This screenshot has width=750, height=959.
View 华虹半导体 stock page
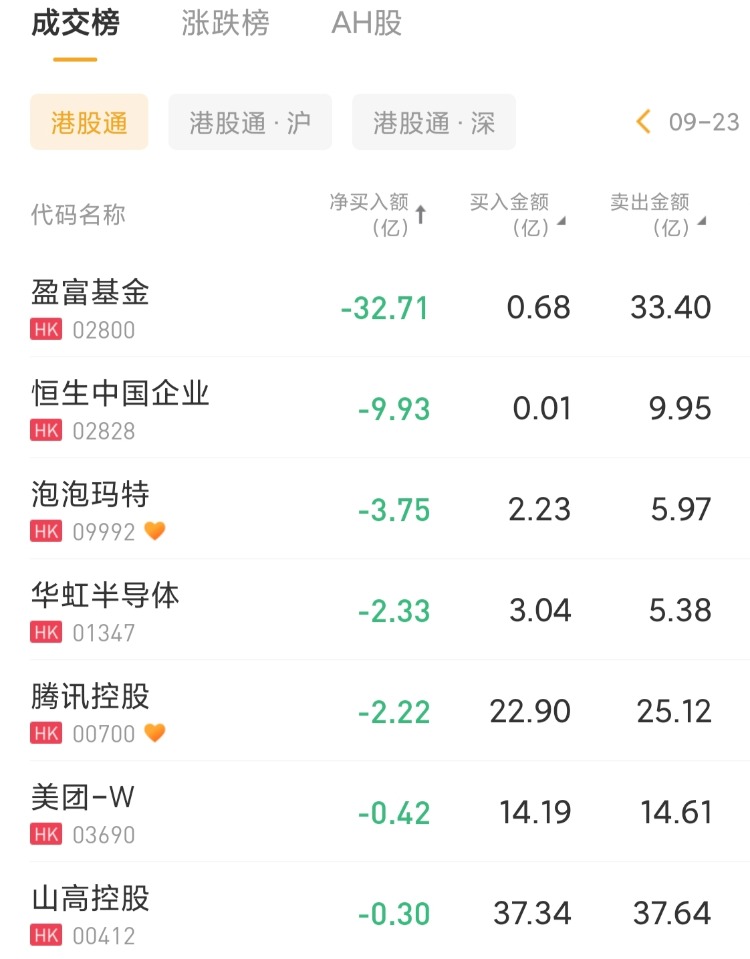[105, 610]
